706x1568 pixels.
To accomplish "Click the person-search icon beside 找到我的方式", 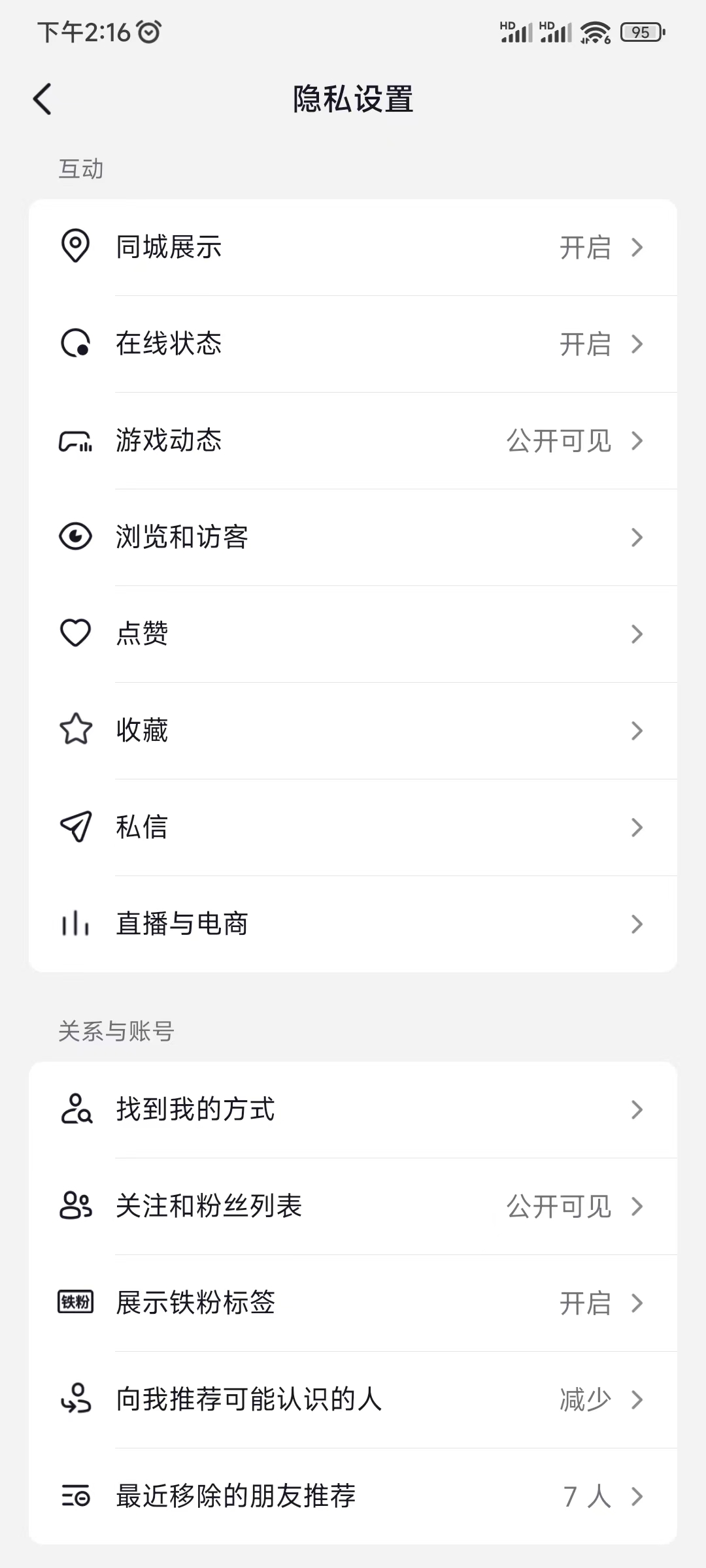I will 75,1110.
